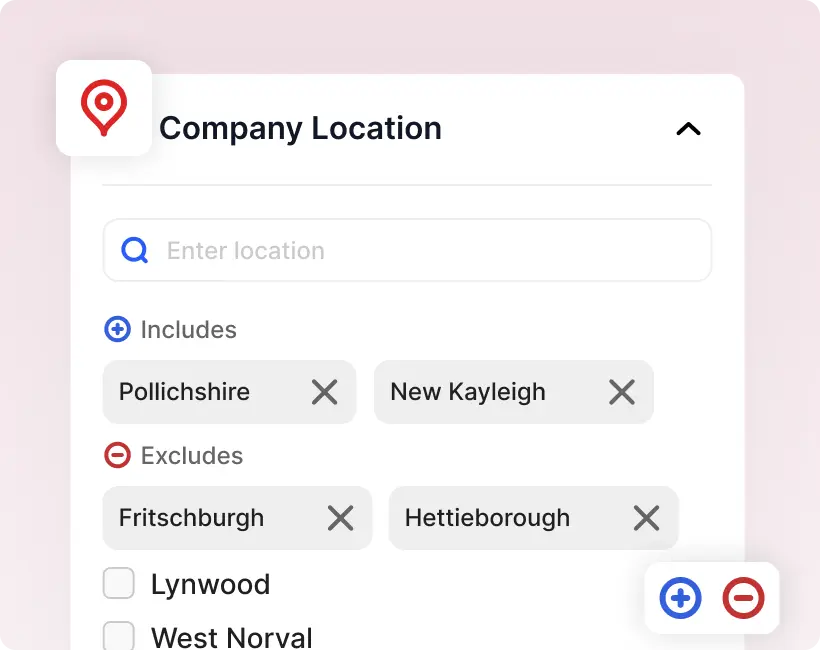Check the Lynwood checkbox
Image resolution: width=820 pixels, height=650 pixels.
pyautogui.click(x=119, y=584)
